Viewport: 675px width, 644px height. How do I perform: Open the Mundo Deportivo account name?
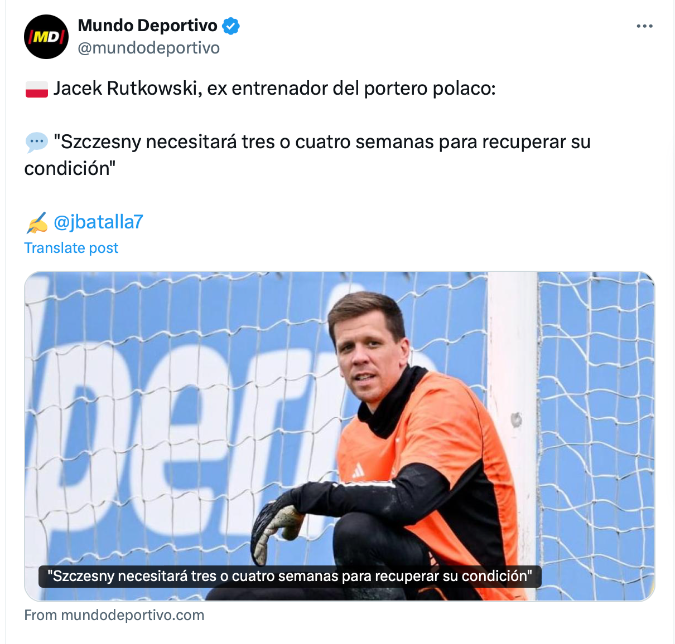[x=147, y=26]
